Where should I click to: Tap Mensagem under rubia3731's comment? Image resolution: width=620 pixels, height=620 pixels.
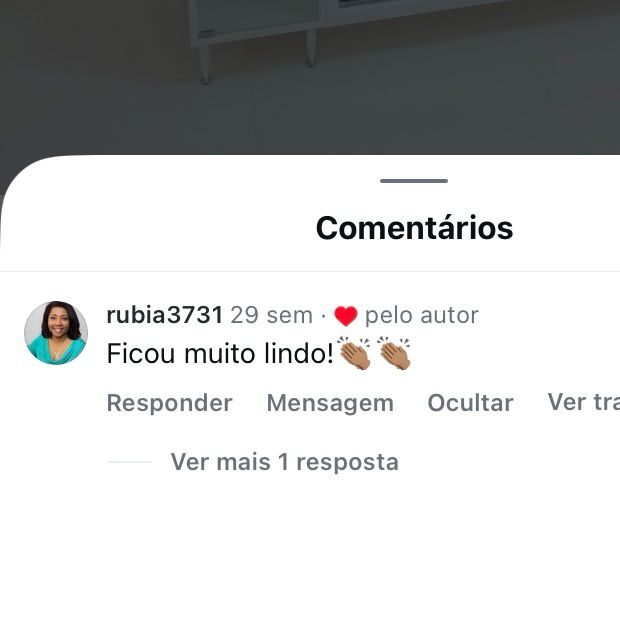coord(330,403)
